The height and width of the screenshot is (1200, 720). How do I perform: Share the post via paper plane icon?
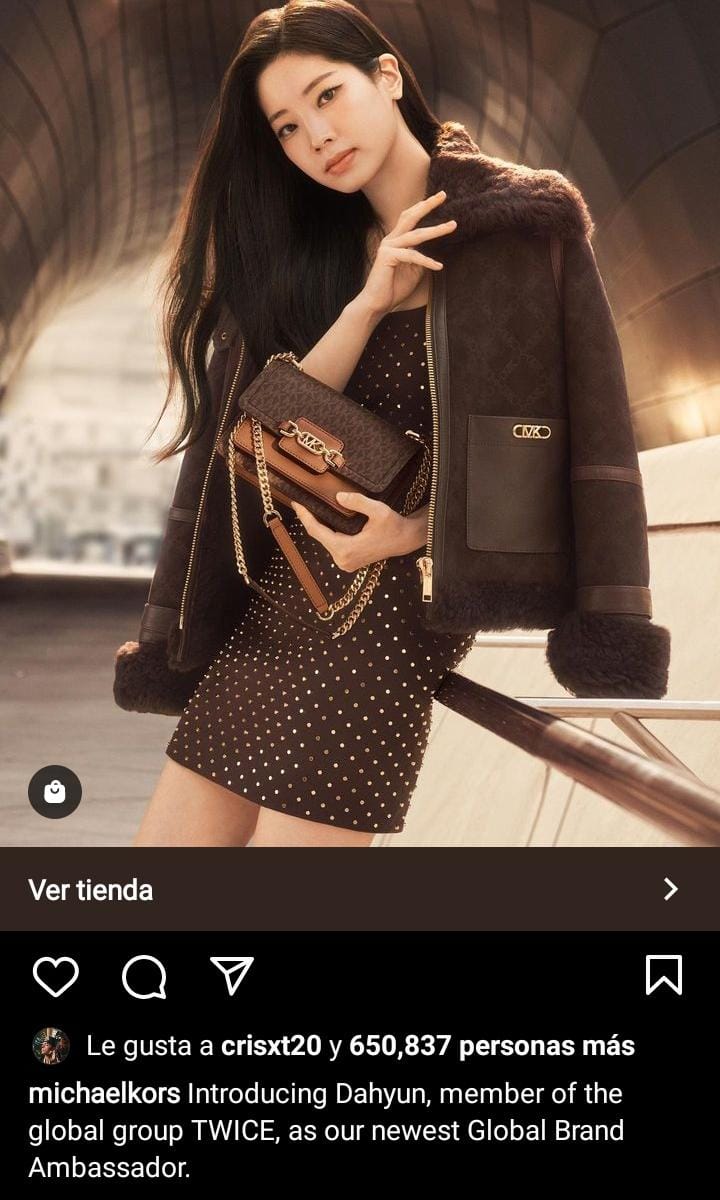232,976
